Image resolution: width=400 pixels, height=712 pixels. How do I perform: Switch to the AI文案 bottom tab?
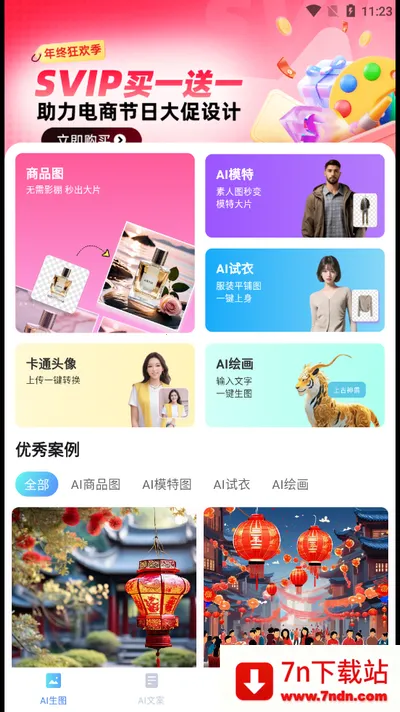151,688
